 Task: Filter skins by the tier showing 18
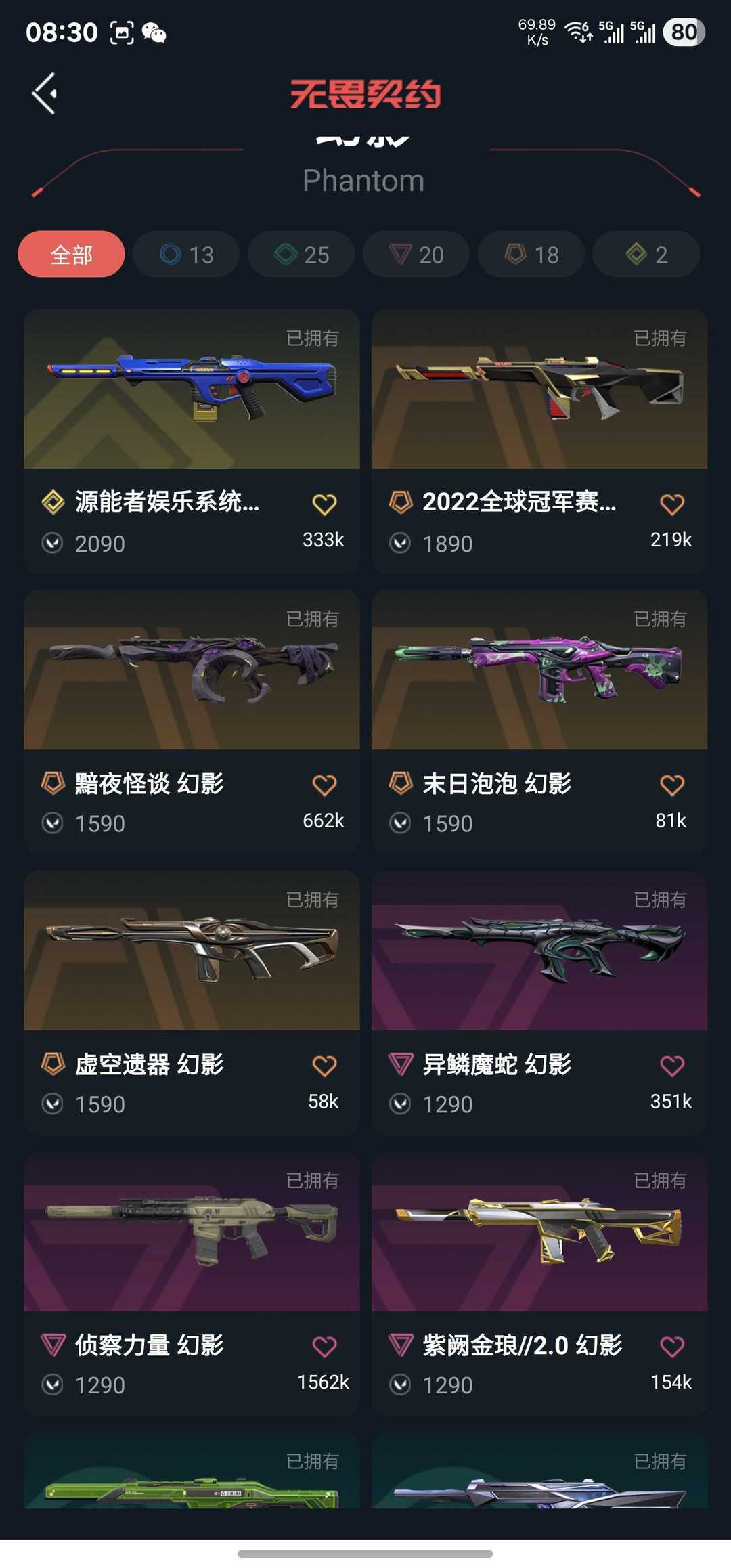coord(531,255)
